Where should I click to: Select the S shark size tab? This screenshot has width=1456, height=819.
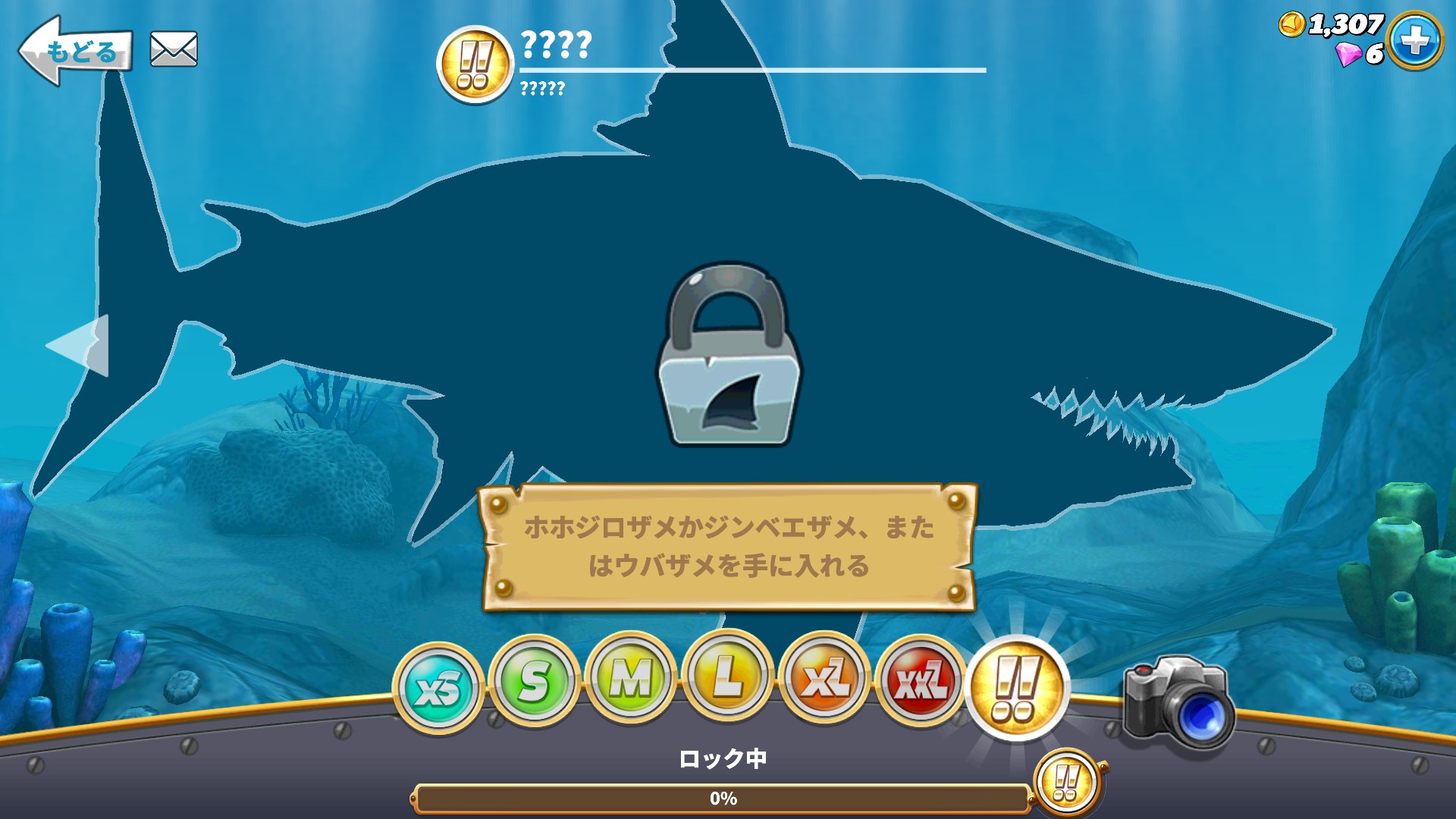click(535, 681)
